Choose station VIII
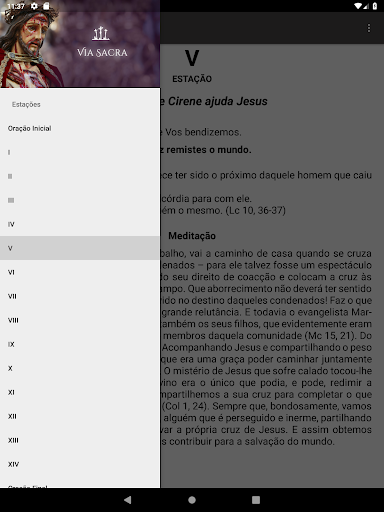 (80, 320)
